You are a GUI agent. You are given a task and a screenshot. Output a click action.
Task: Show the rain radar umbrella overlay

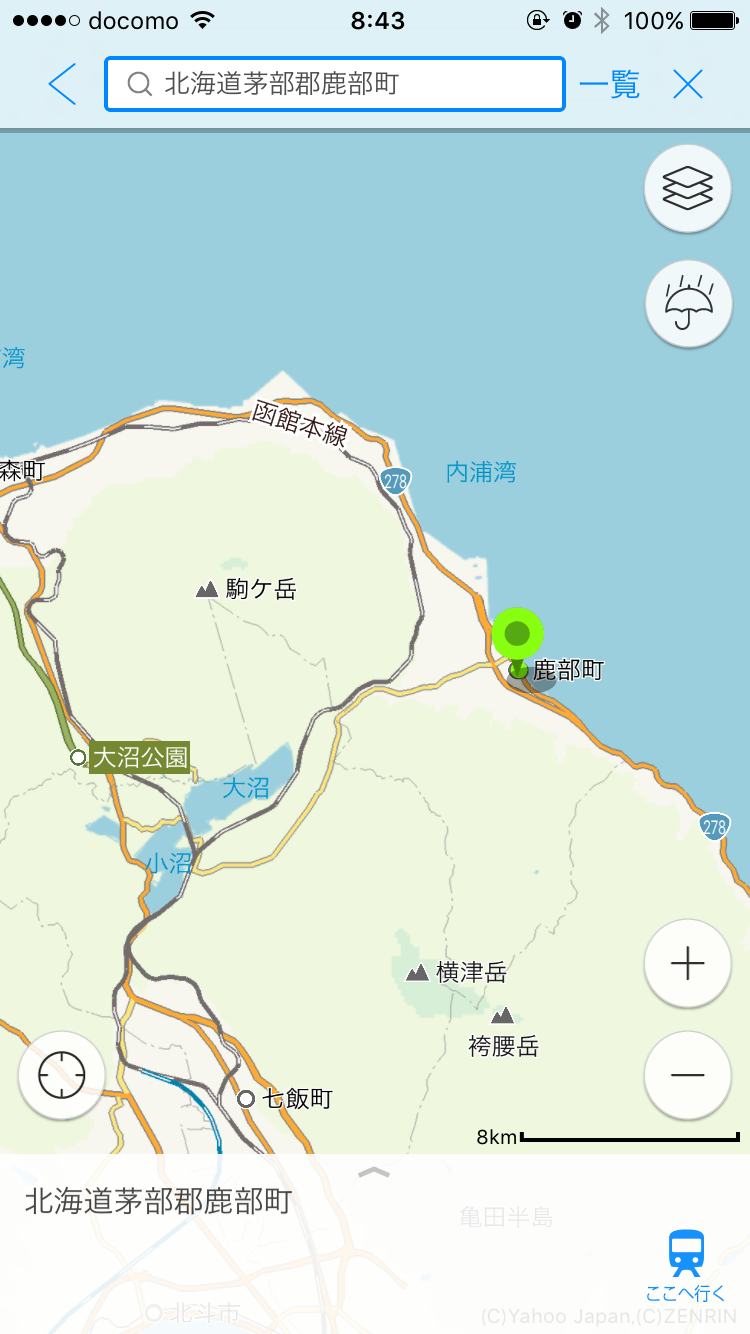pyautogui.click(x=688, y=304)
